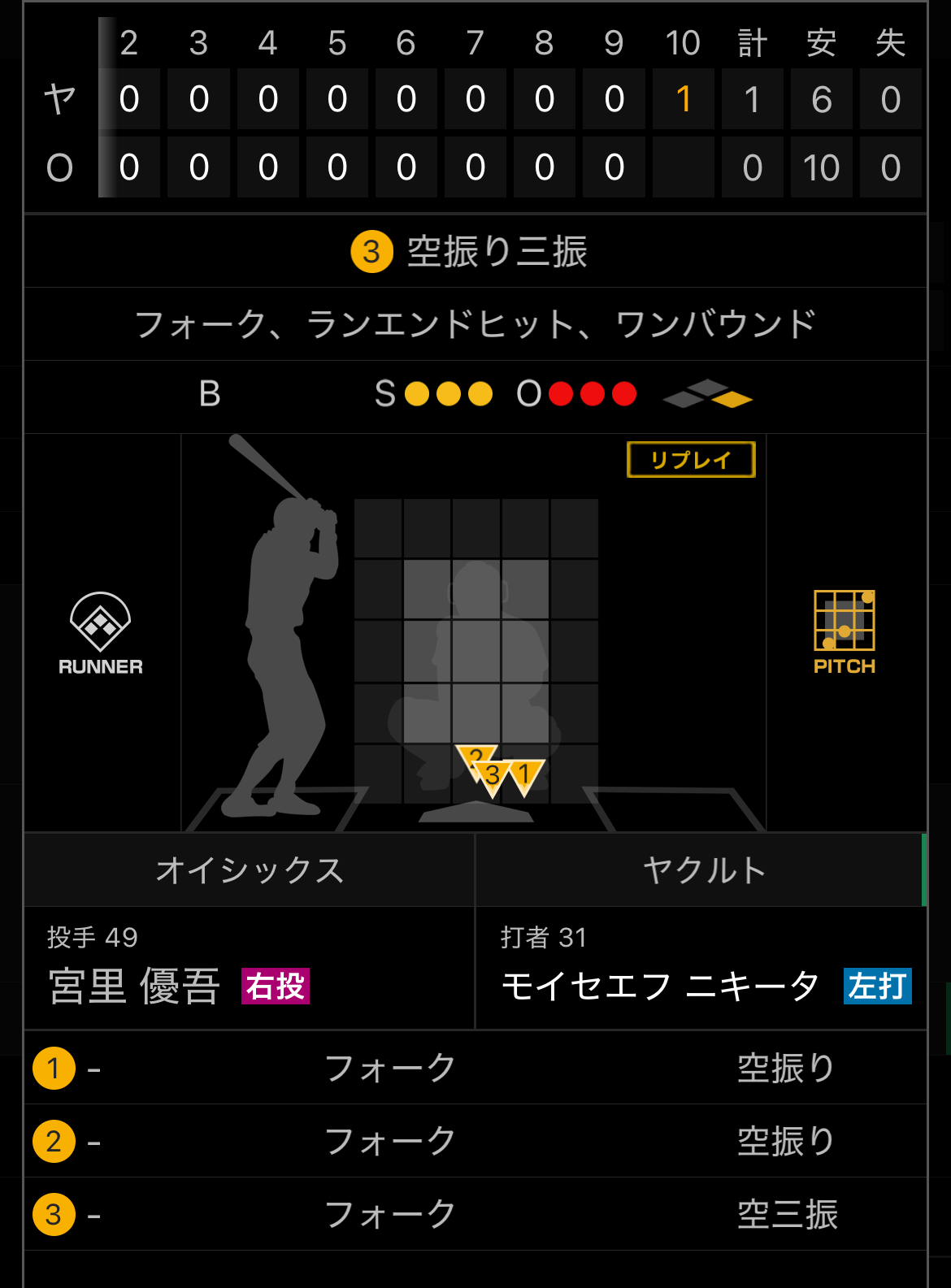Select pitch 3 フォーク 空三振 row
Screen dimensions: 951x1288
pyautogui.click(x=475, y=1214)
